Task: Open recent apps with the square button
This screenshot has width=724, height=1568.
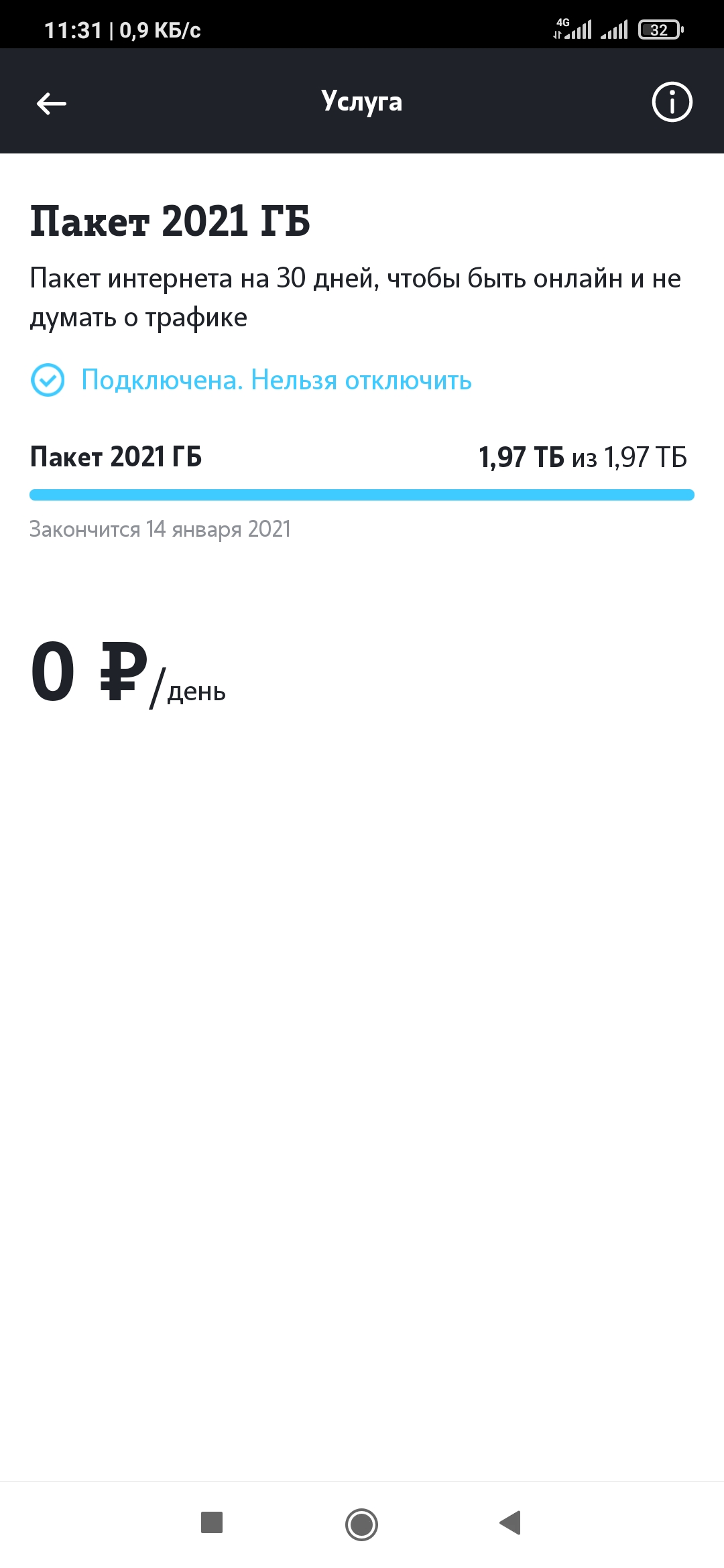Action: coord(212,1522)
